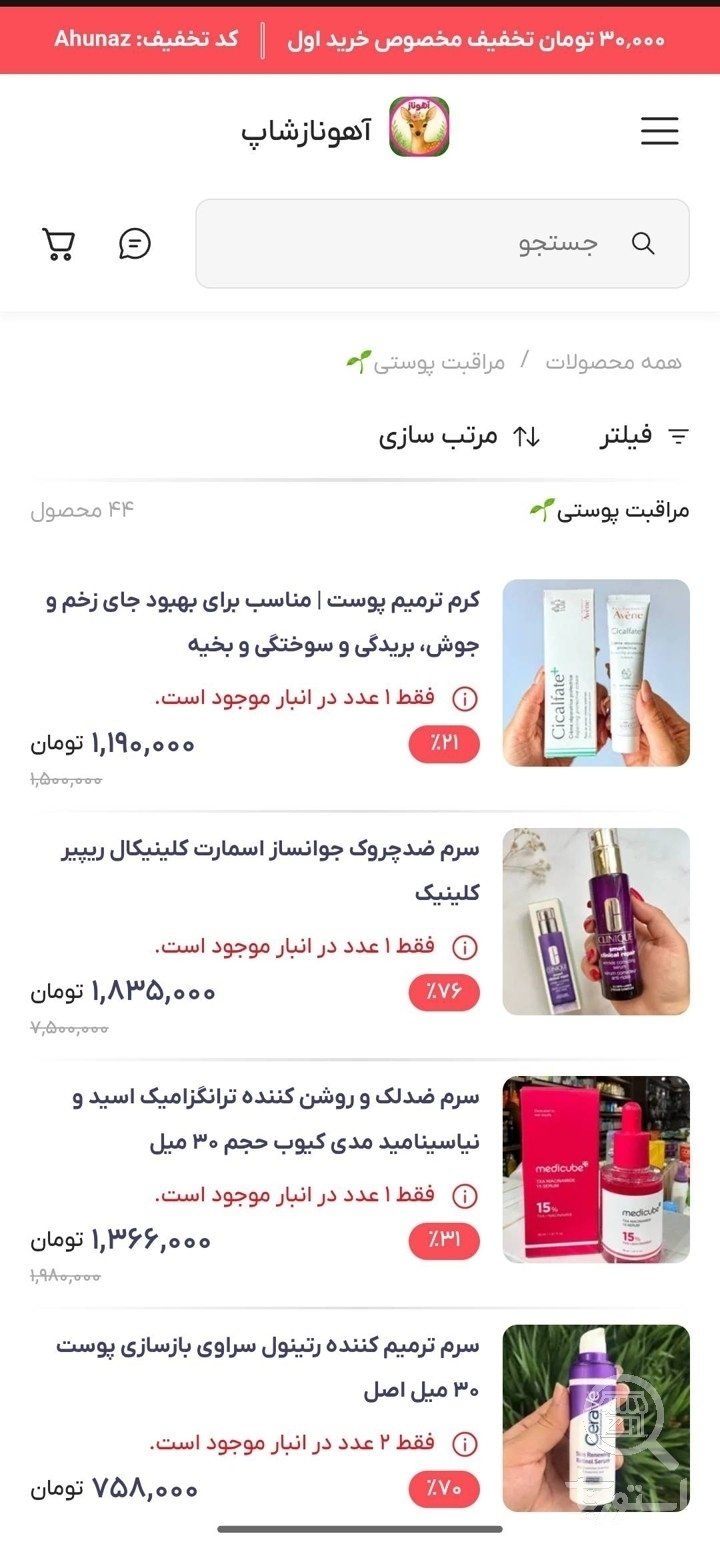Open the مرتب سازی sorting options
The height and width of the screenshot is (1544, 720).
[x=459, y=436]
